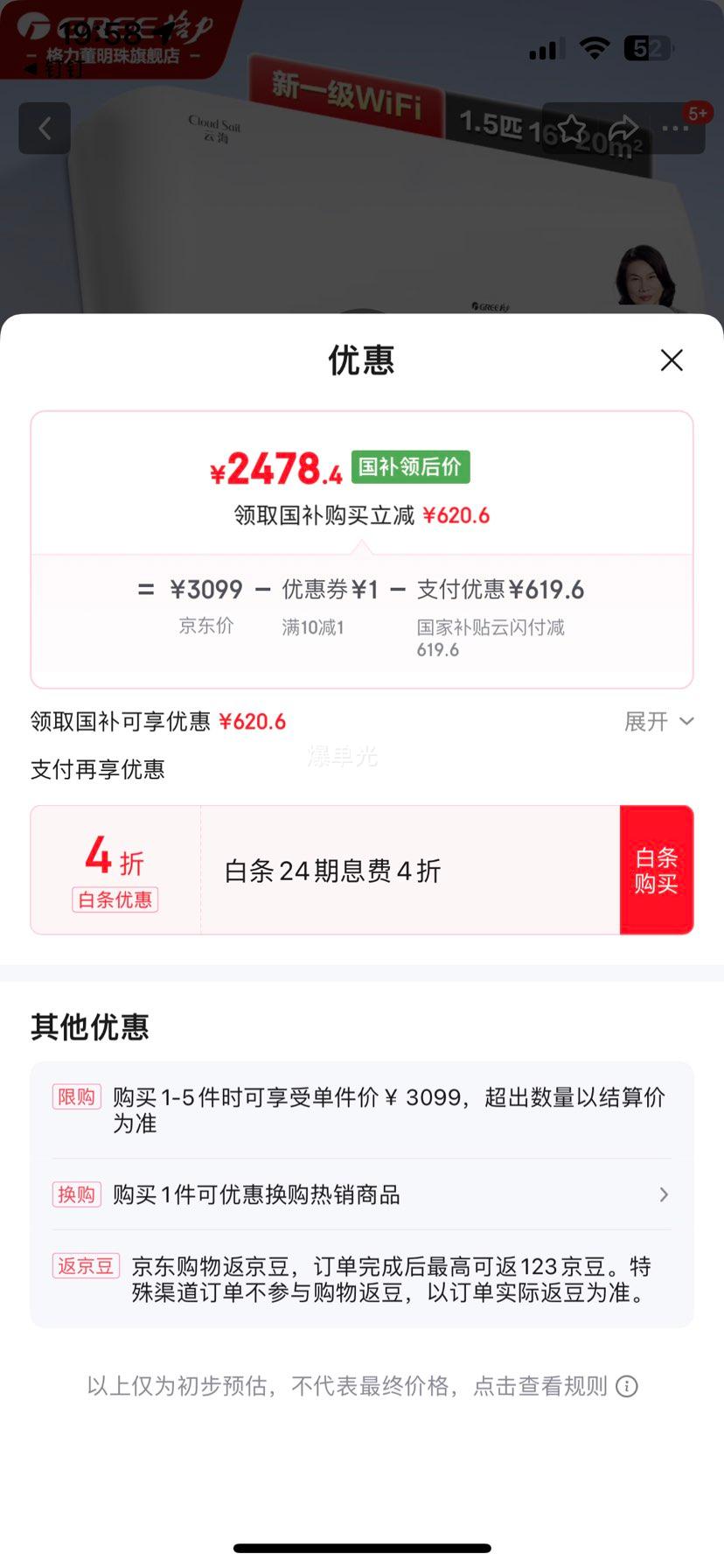Close the 优惠 discount sheet

pyautogui.click(x=672, y=360)
